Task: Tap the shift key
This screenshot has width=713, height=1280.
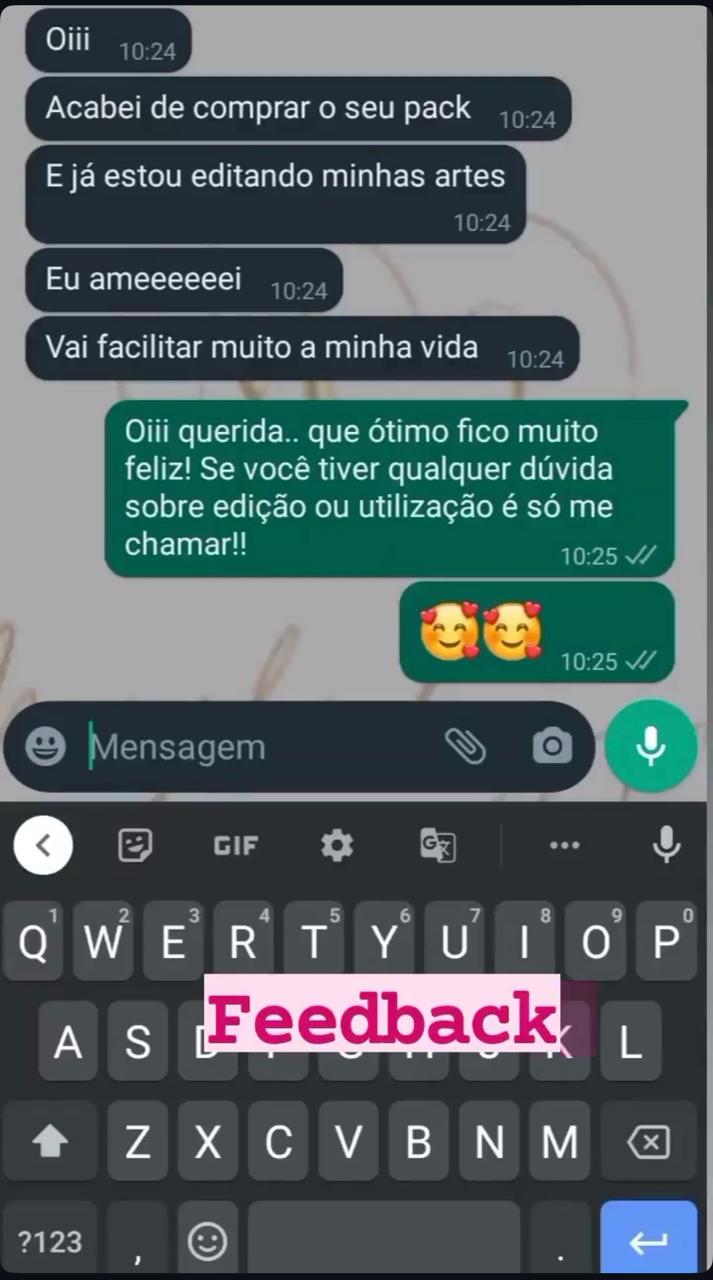Action: pos(49,1141)
